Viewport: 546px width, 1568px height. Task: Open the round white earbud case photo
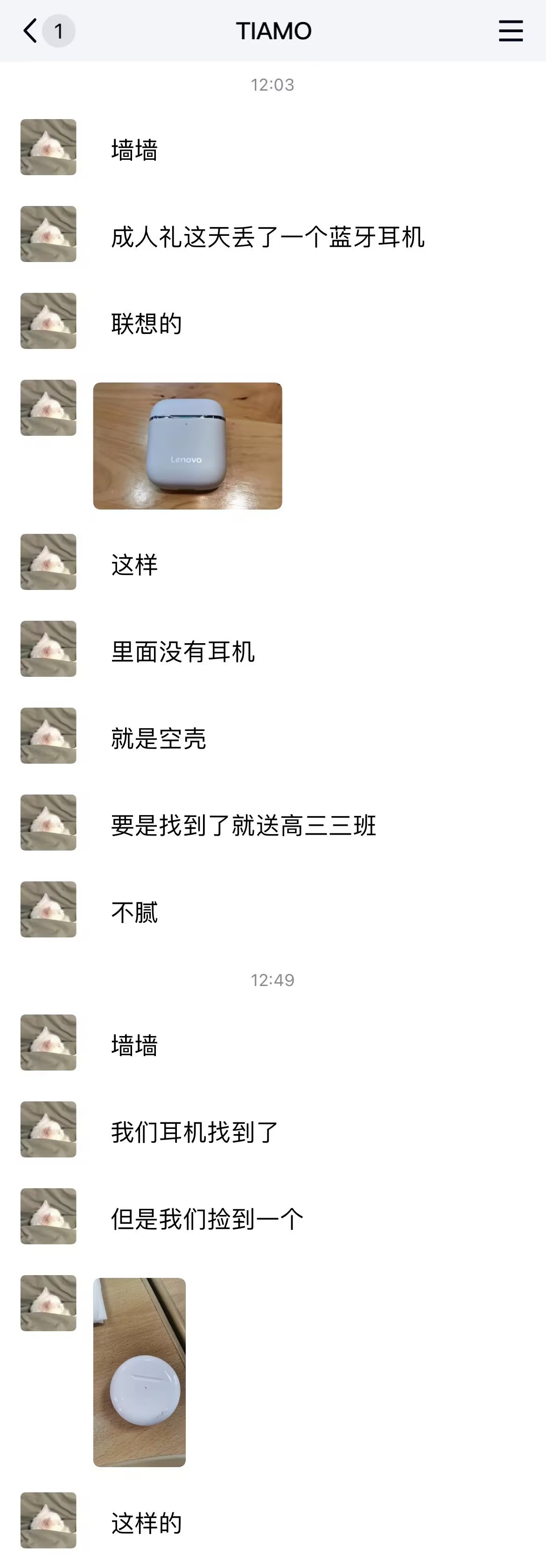[x=139, y=1372]
